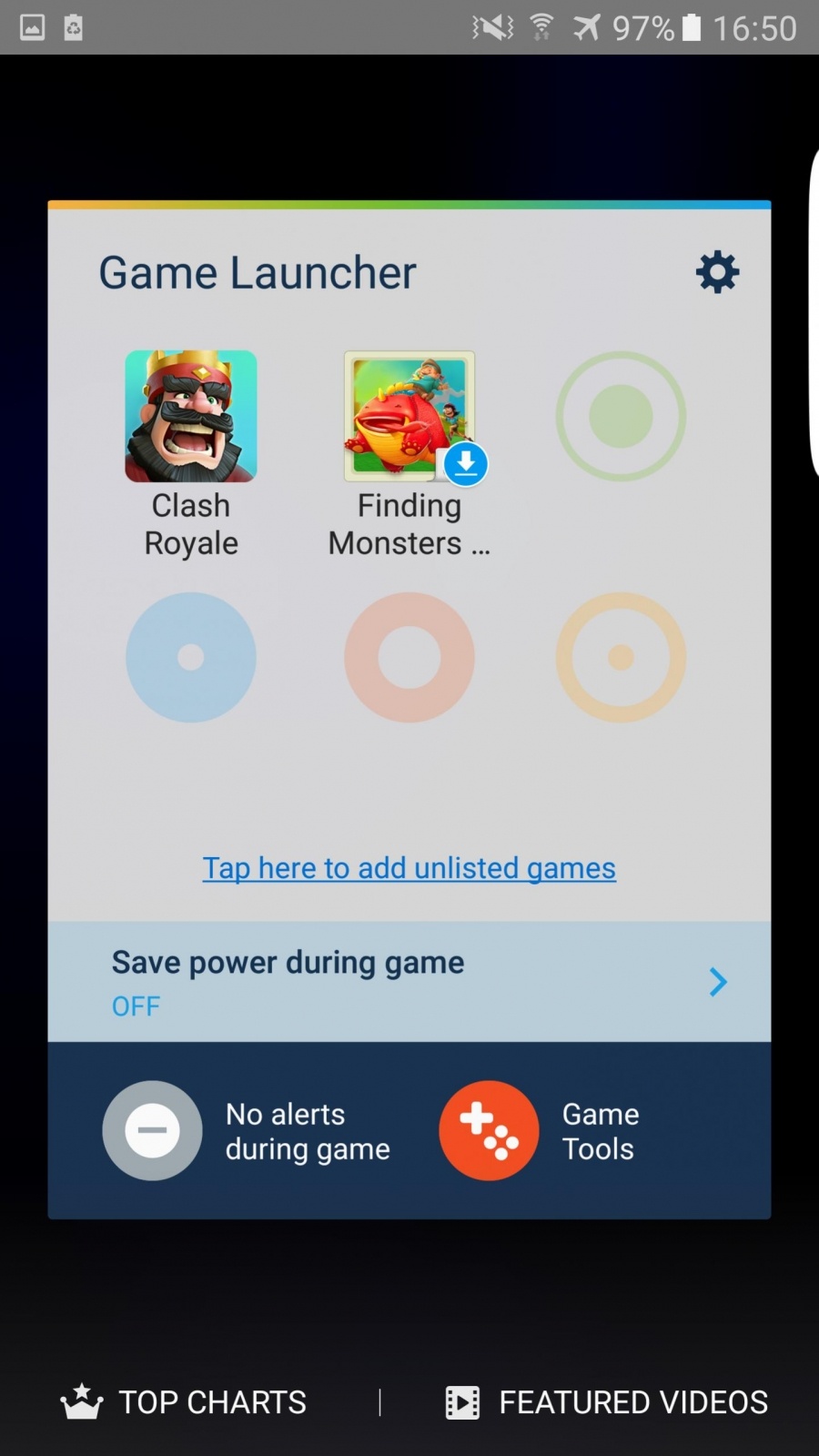Toggle Game Tools button
This screenshot has height=1456, width=819.
click(x=489, y=1130)
